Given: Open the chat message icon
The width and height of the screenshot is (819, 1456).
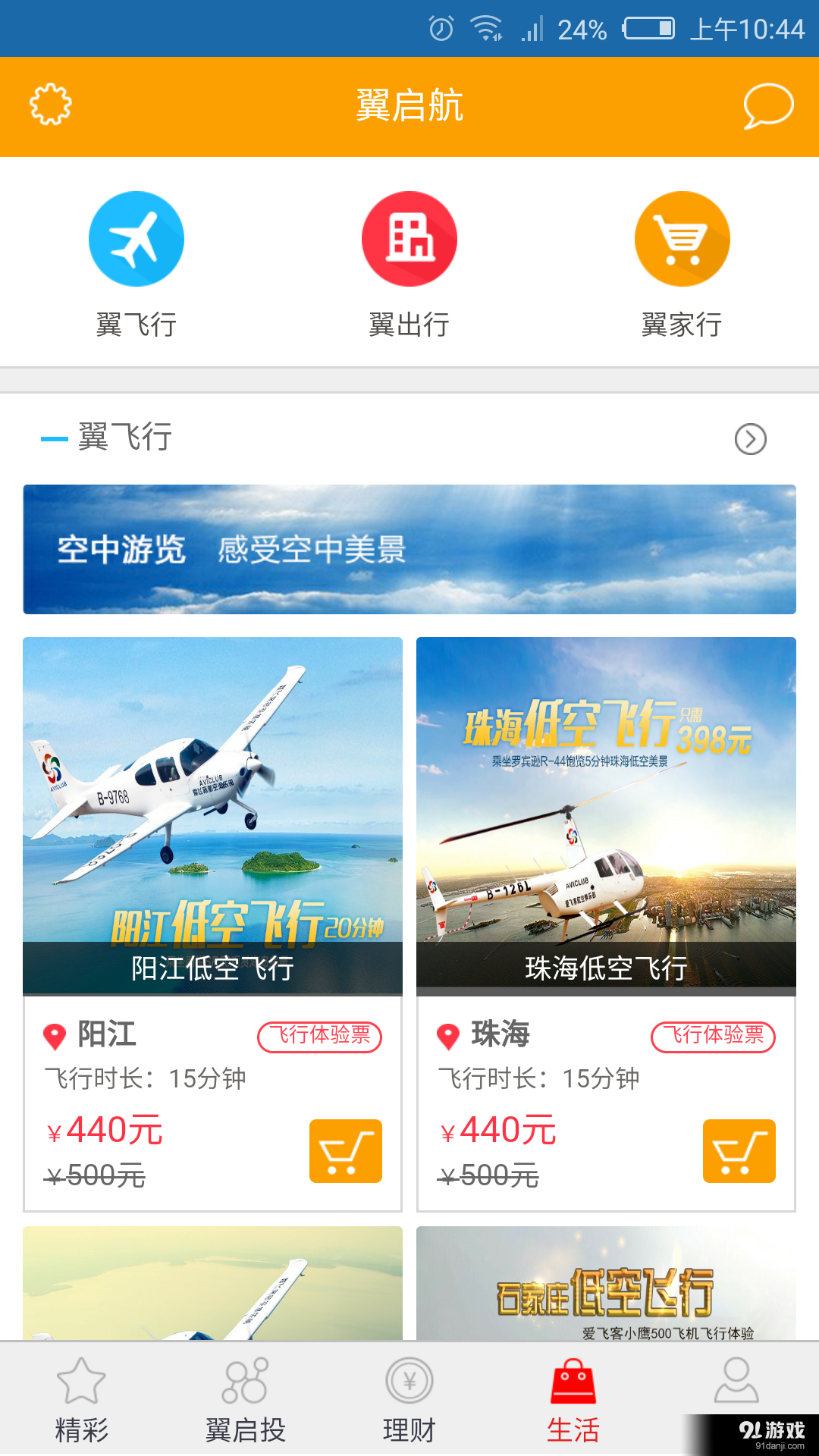Looking at the screenshot, I should click(x=767, y=106).
